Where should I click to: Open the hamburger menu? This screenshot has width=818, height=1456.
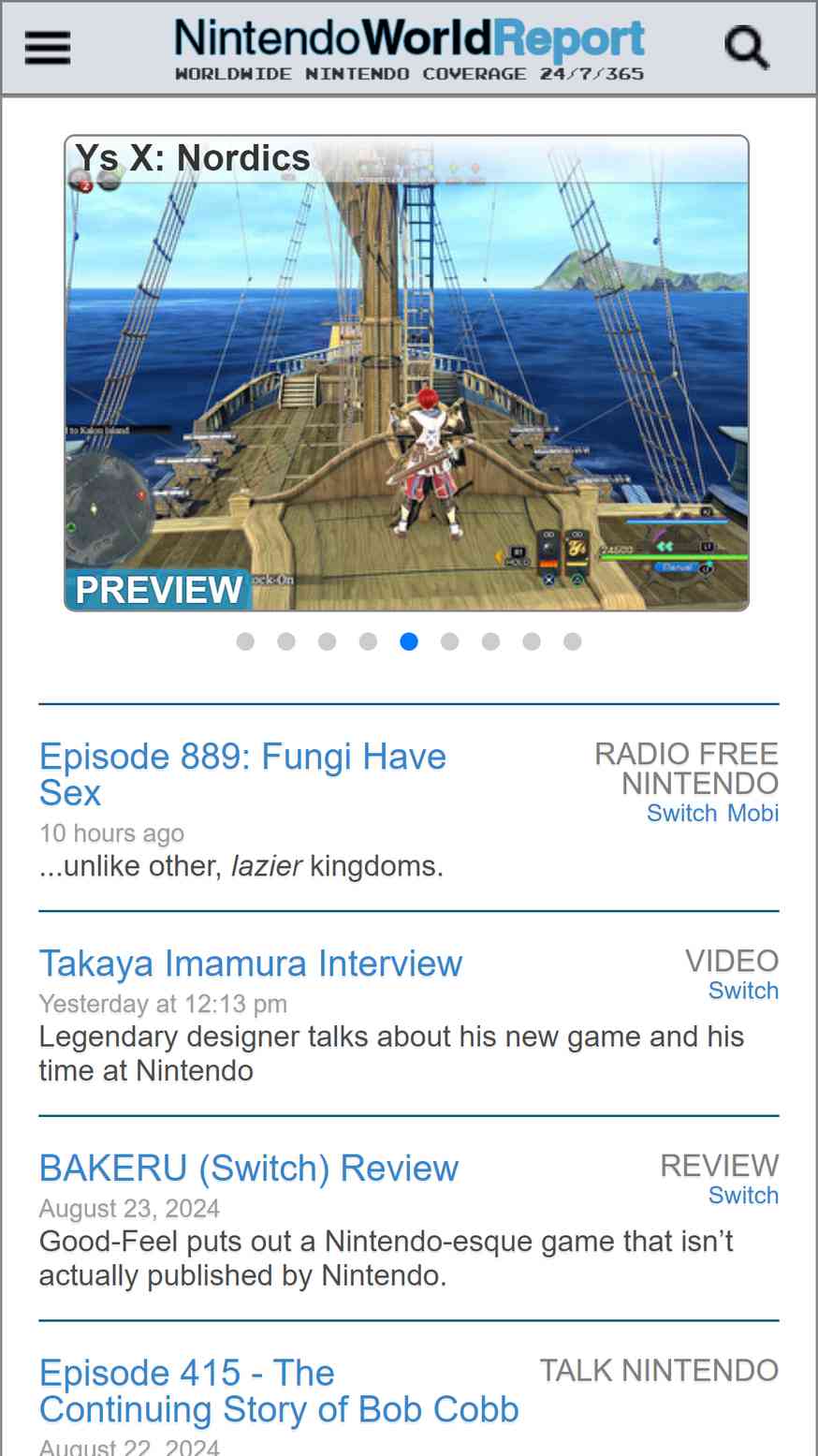[x=48, y=47]
